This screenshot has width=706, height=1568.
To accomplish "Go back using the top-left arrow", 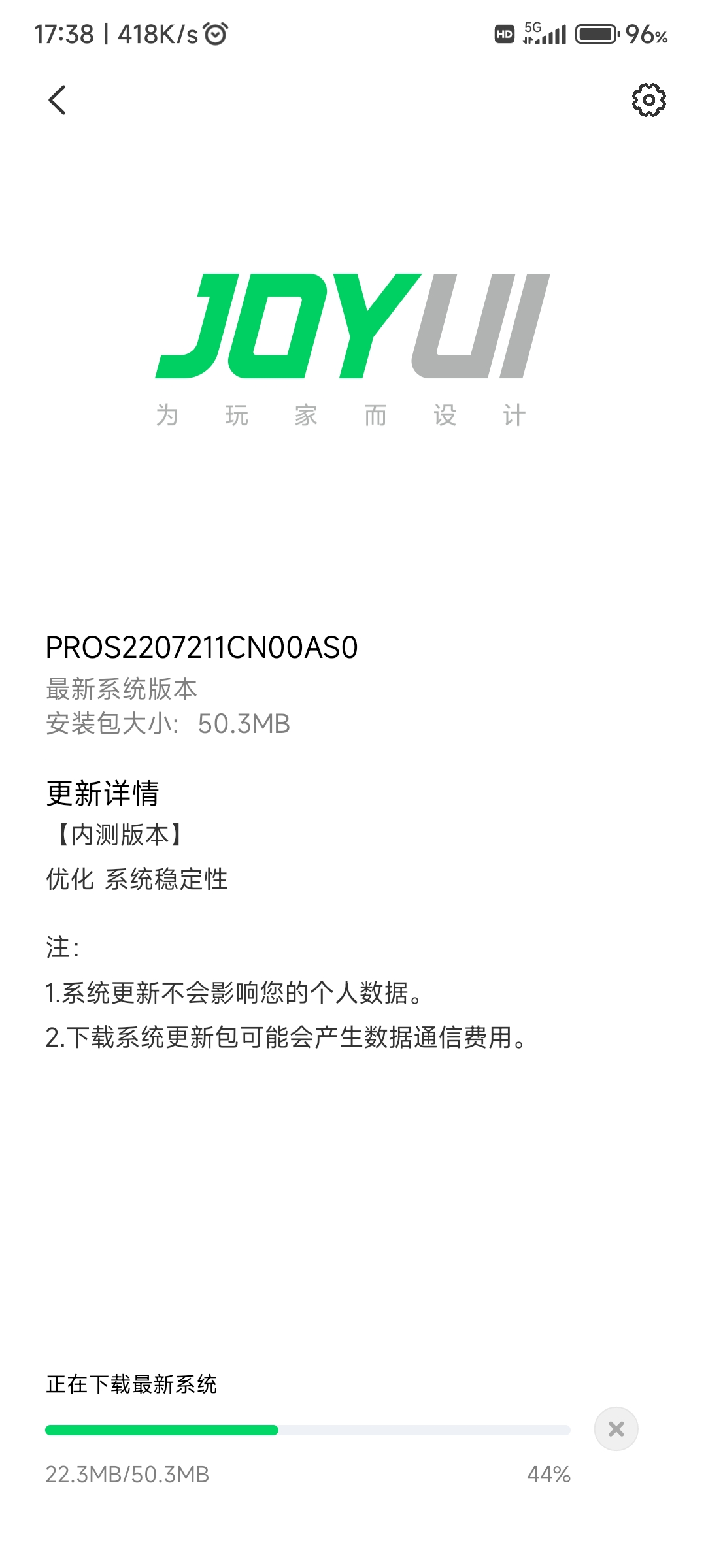I will click(x=58, y=100).
